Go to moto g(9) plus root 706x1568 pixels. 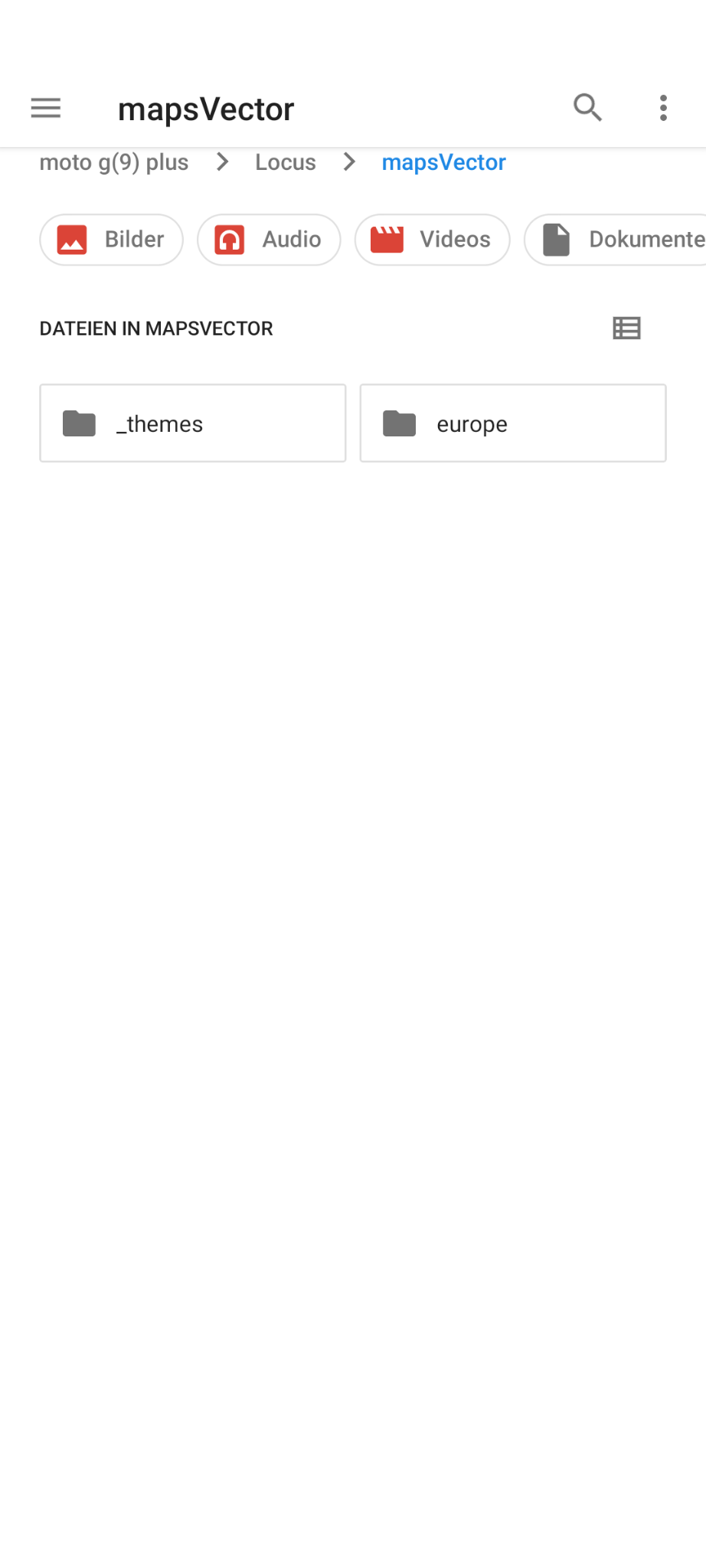click(x=114, y=162)
